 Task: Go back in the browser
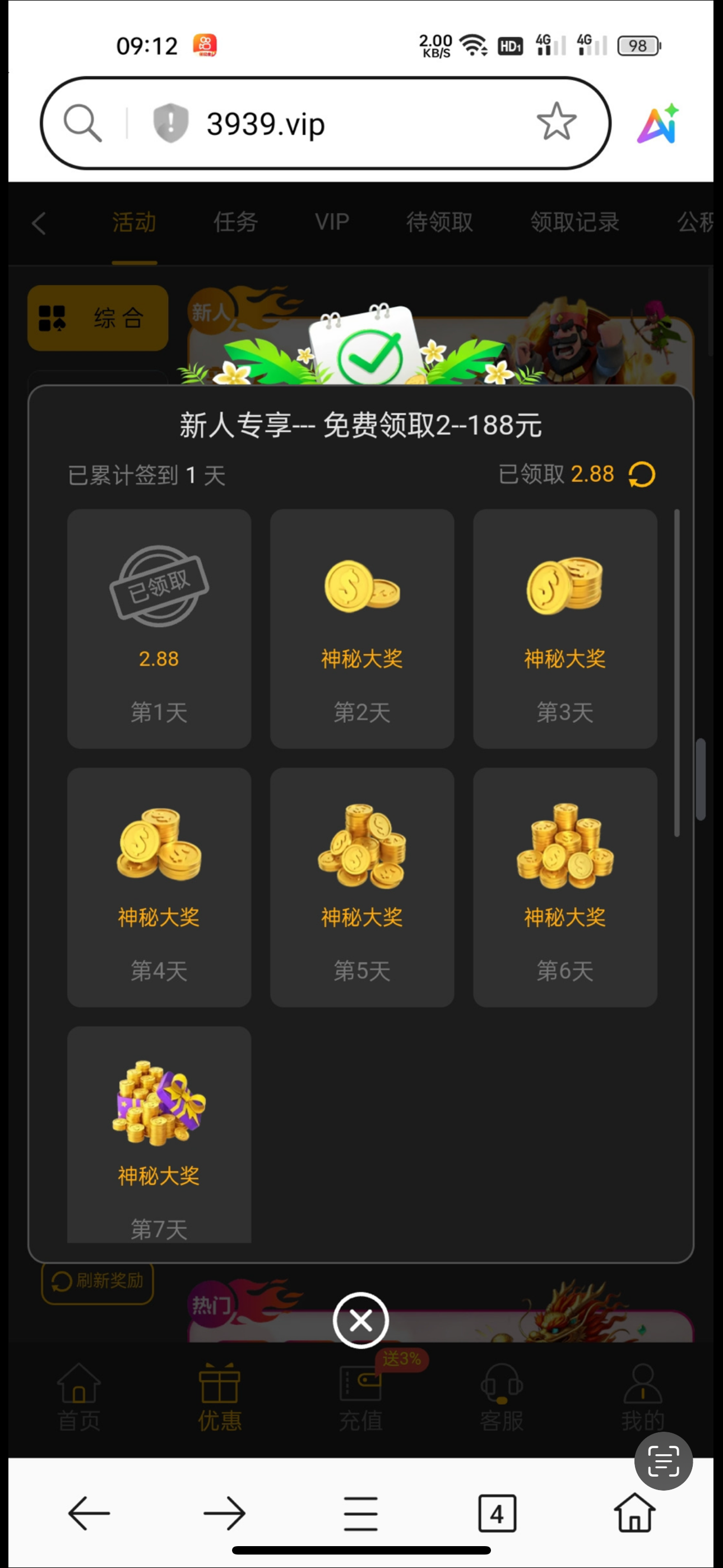pyautogui.click(x=89, y=1513)
